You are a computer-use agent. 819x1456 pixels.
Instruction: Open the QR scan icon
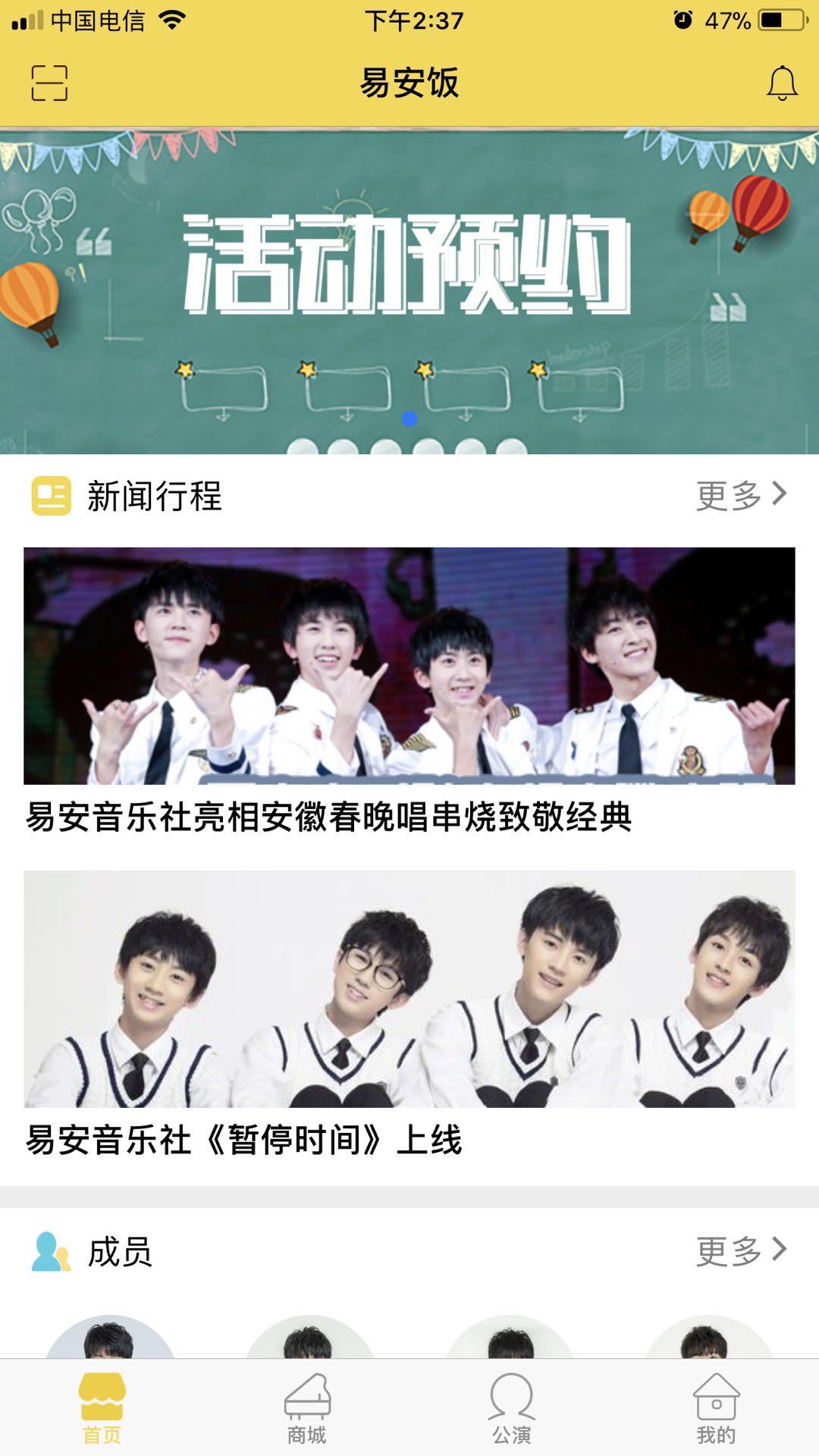(49, 83)
